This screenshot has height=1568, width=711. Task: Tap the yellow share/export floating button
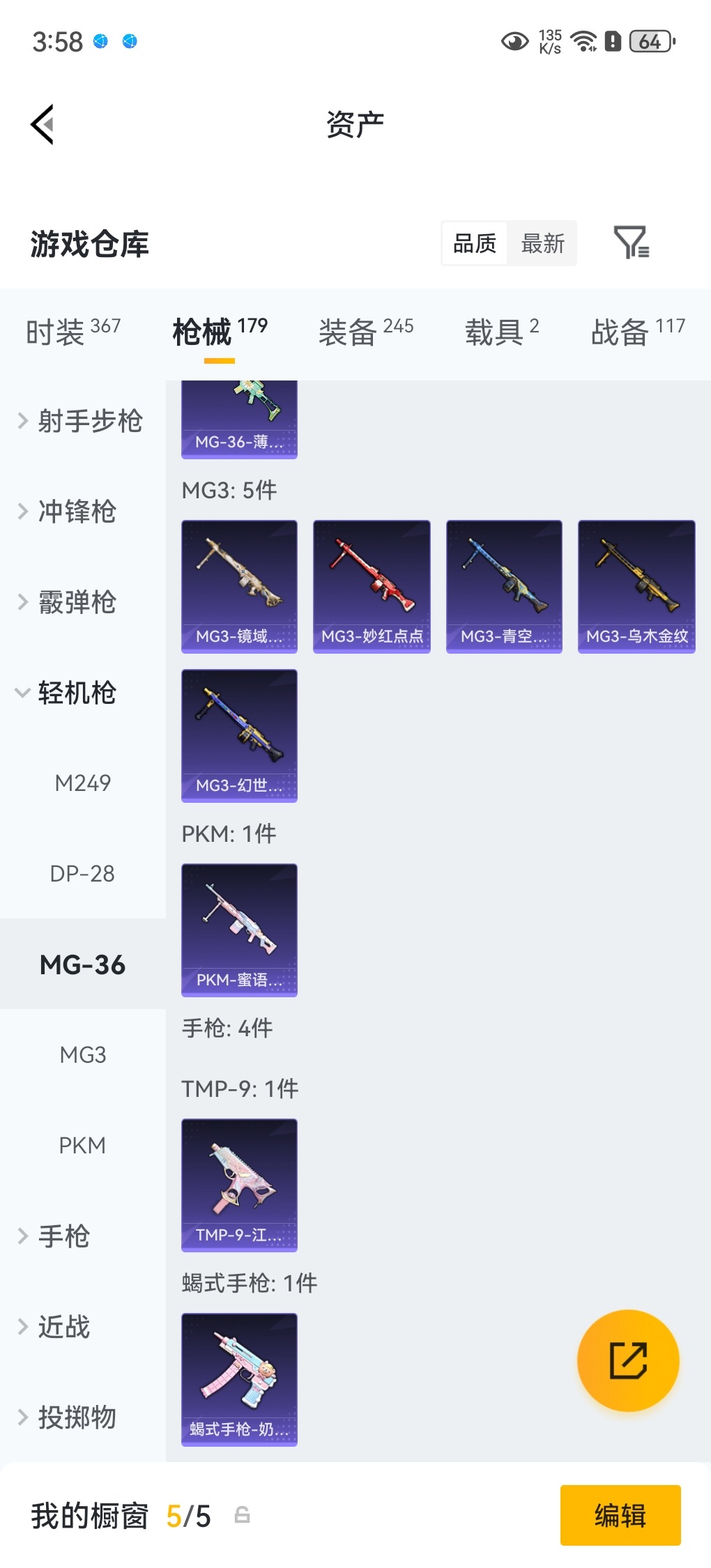click(628, 1360)
